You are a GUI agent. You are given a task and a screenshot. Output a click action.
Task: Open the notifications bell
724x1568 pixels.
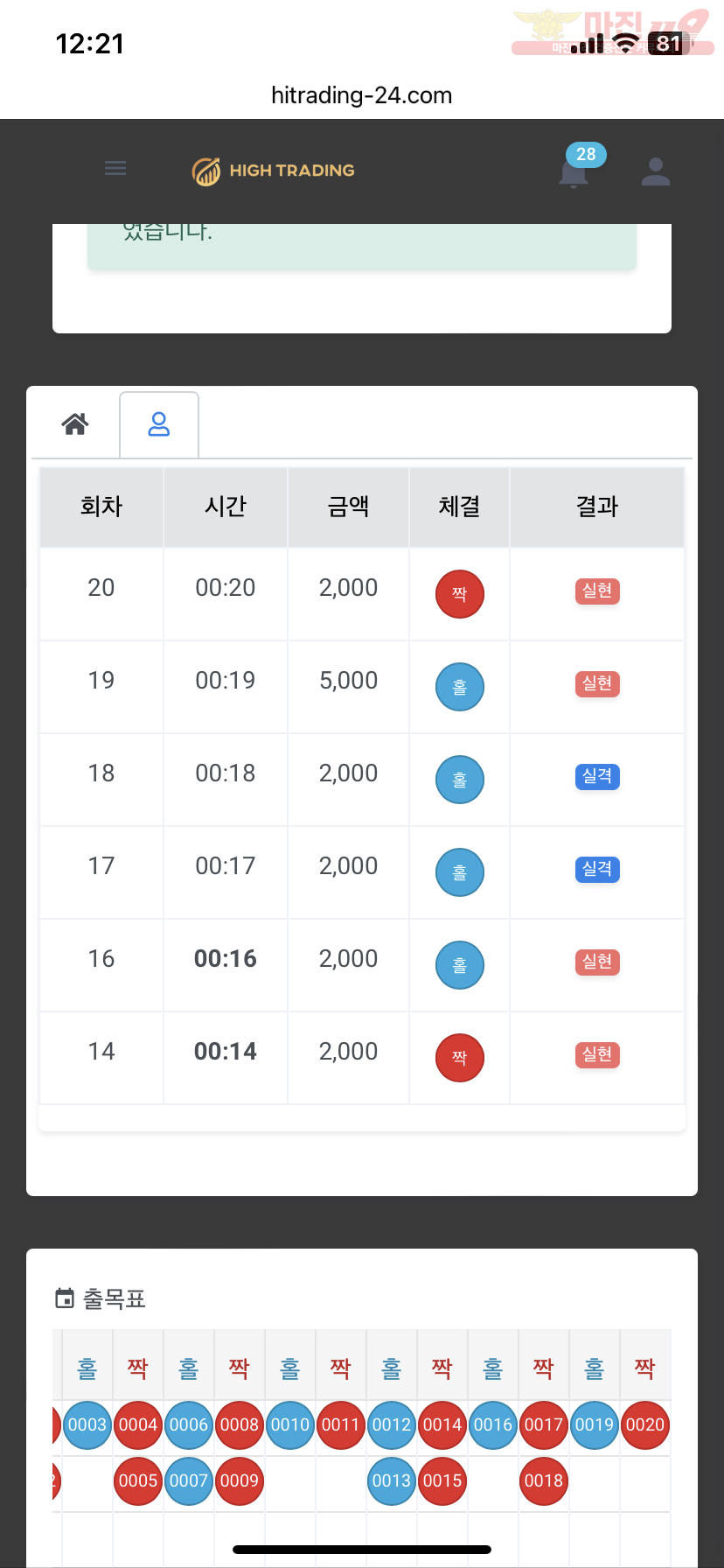[x=574, y=172]
